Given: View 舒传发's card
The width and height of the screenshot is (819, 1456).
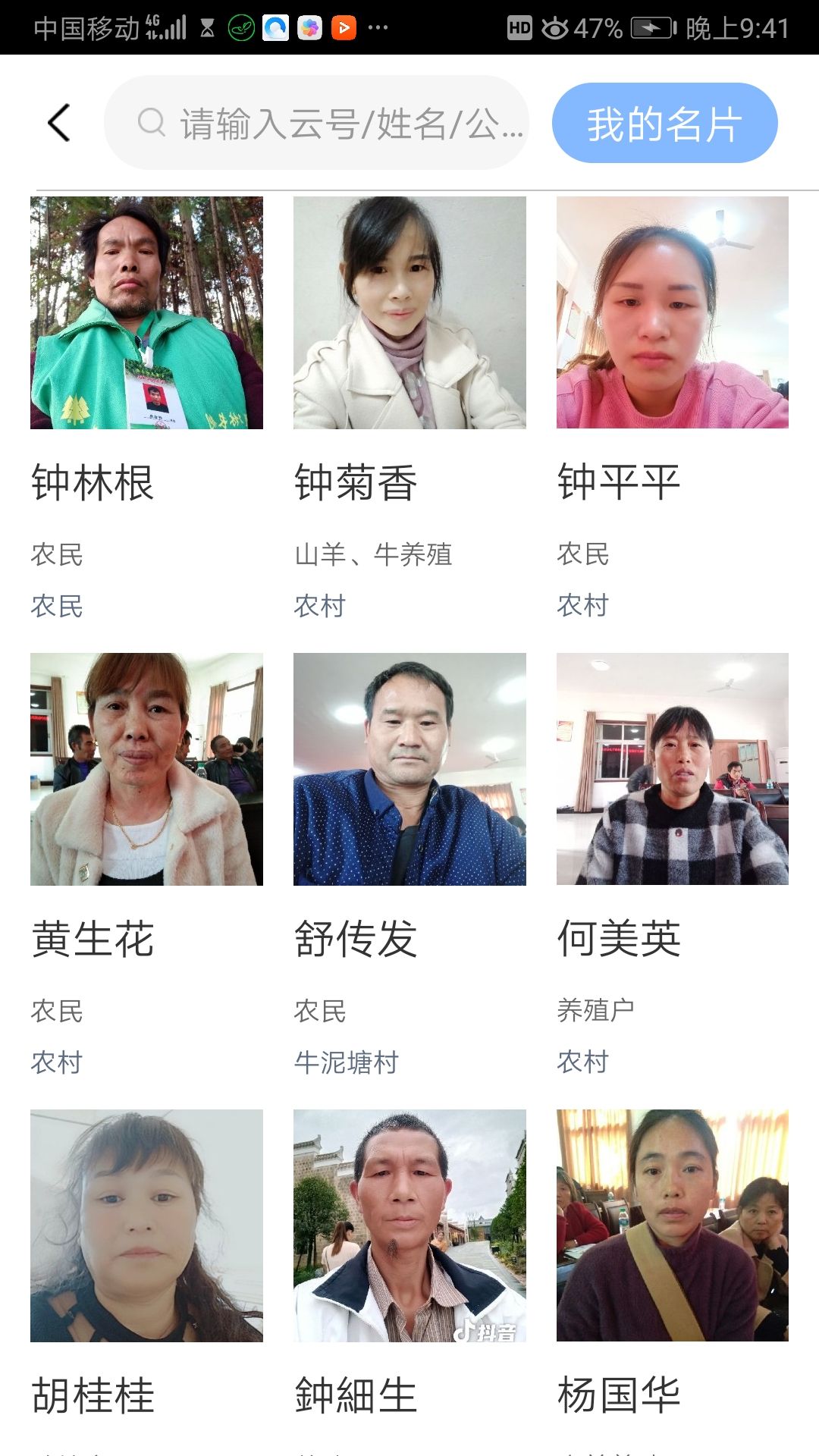Looking at the screenshot, I should pyautogui.click(x=409, y=769).
